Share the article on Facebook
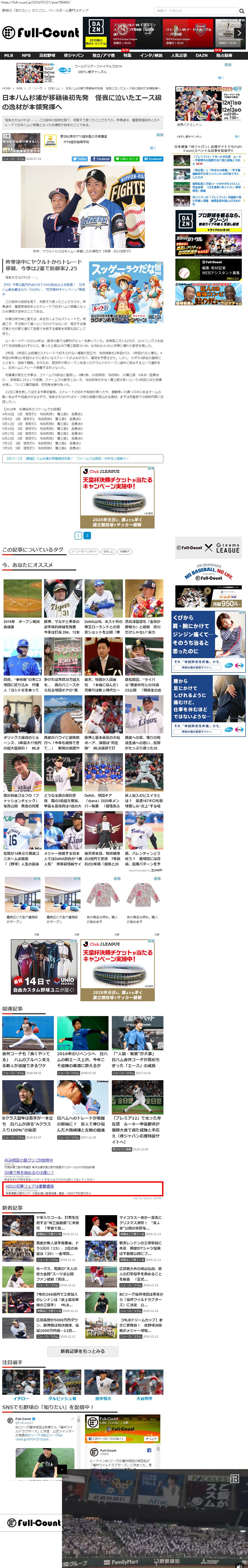The height and width of the screenshot is (1568, 248). tap(102, 159)
